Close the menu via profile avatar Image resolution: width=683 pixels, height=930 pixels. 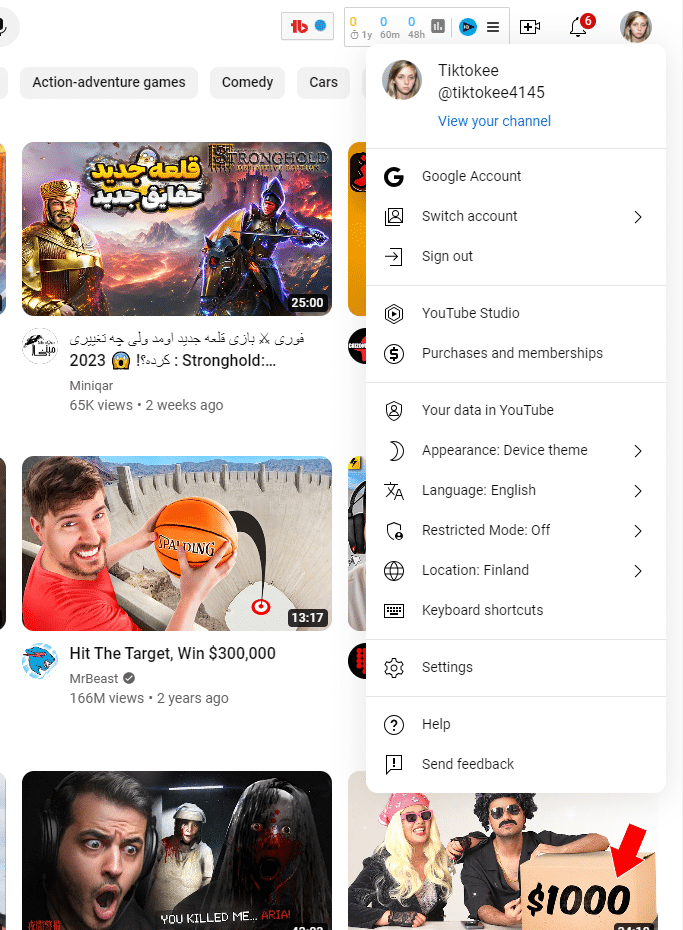point(635,27)
